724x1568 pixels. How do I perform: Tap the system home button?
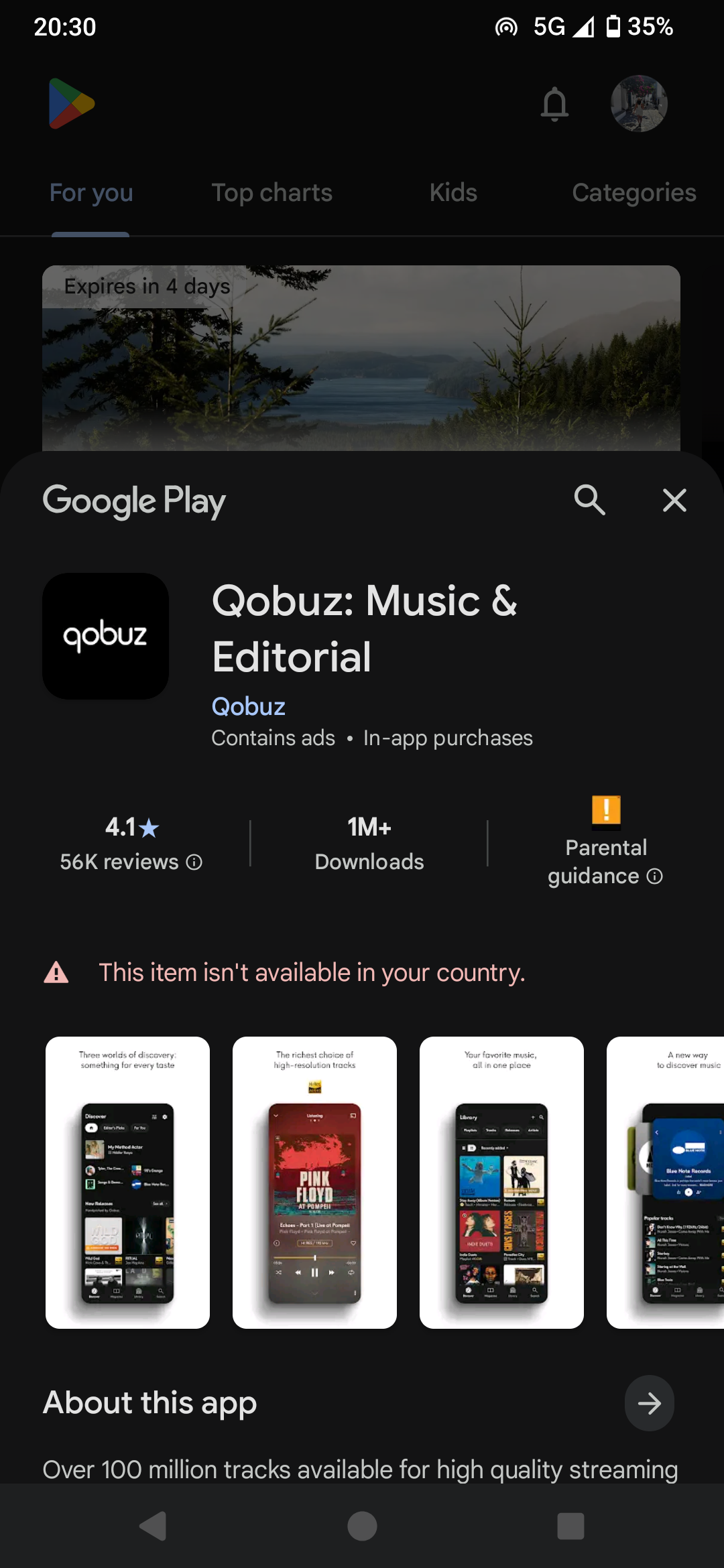click(362, 1526)
